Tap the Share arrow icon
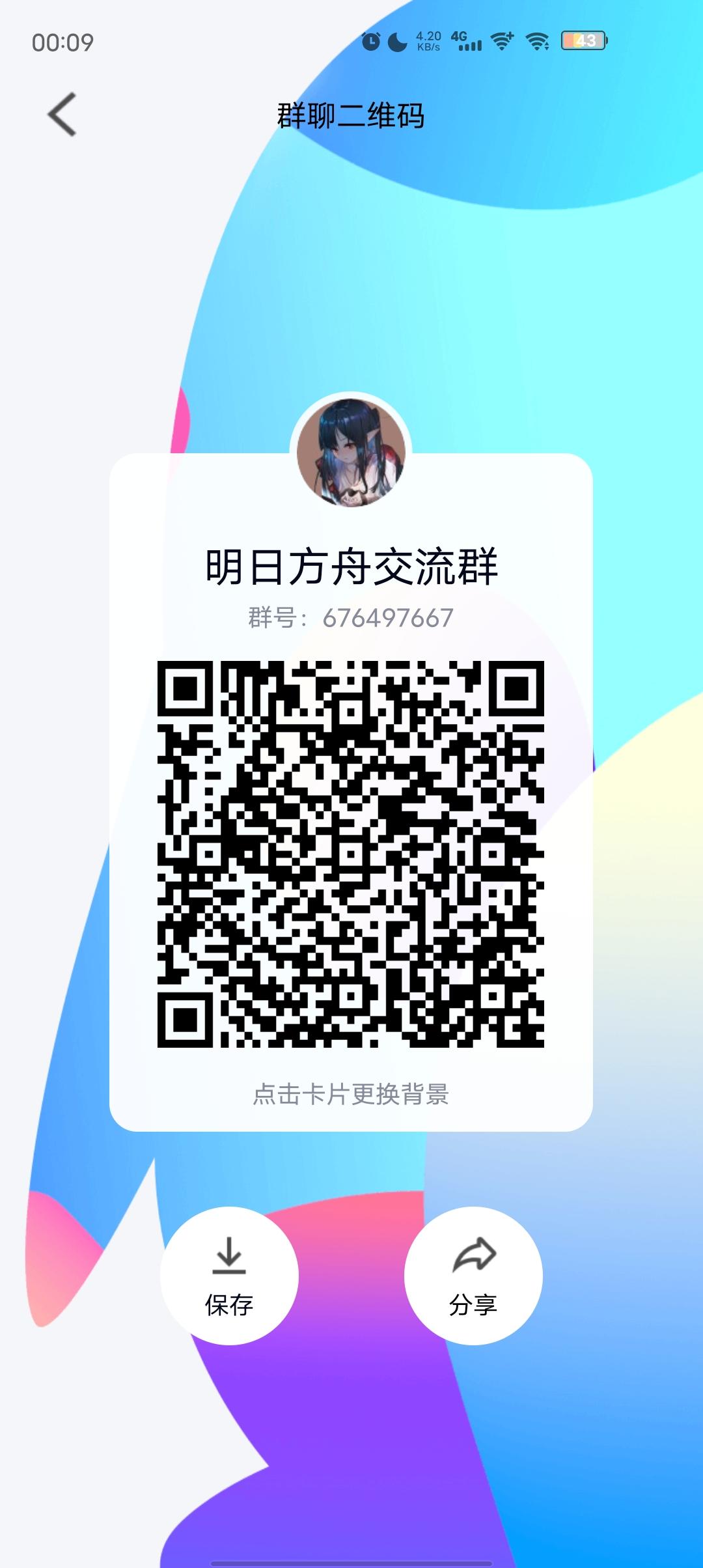 (474, 1253)
